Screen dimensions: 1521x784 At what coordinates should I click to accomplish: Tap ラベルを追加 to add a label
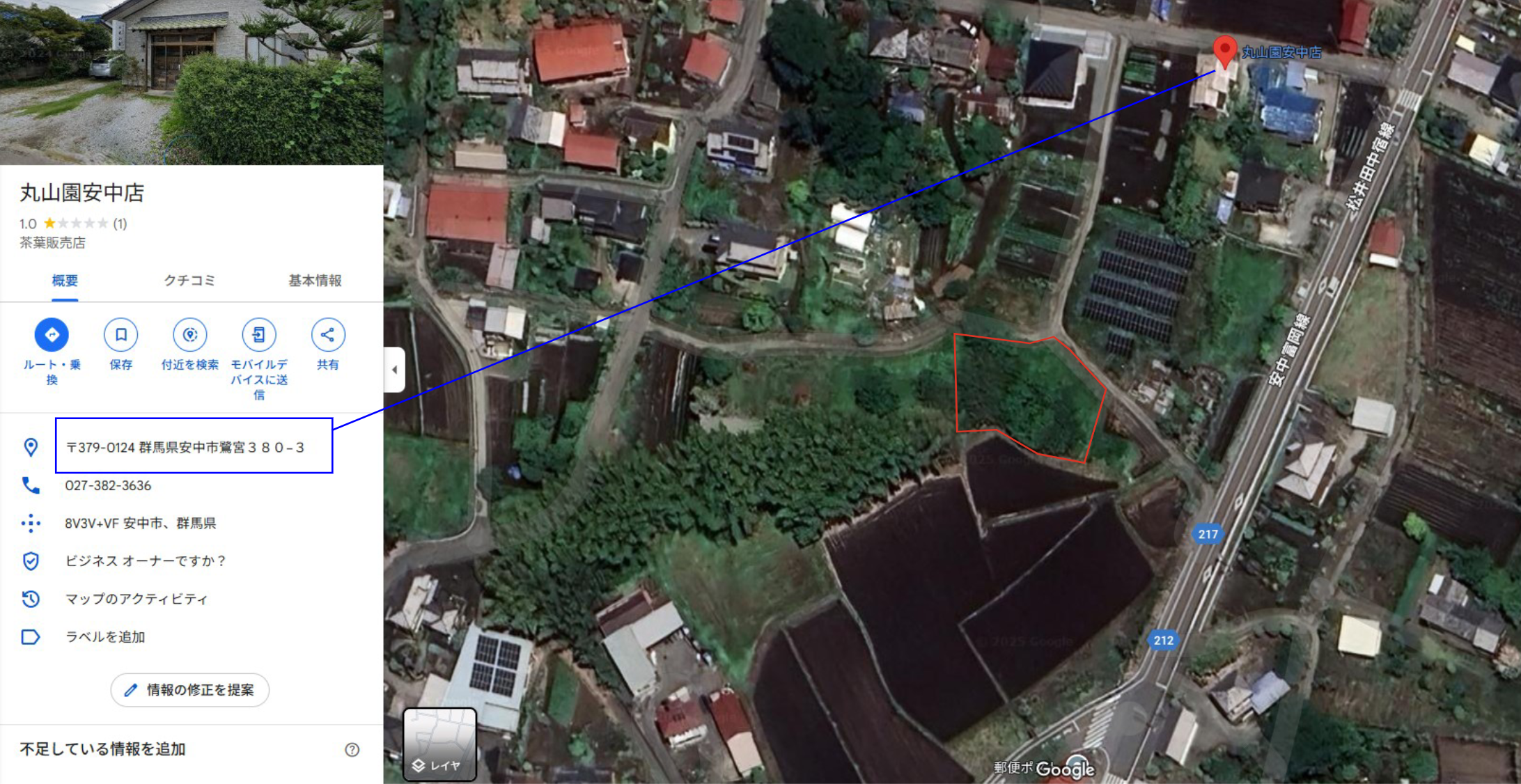tap(104, 637)
